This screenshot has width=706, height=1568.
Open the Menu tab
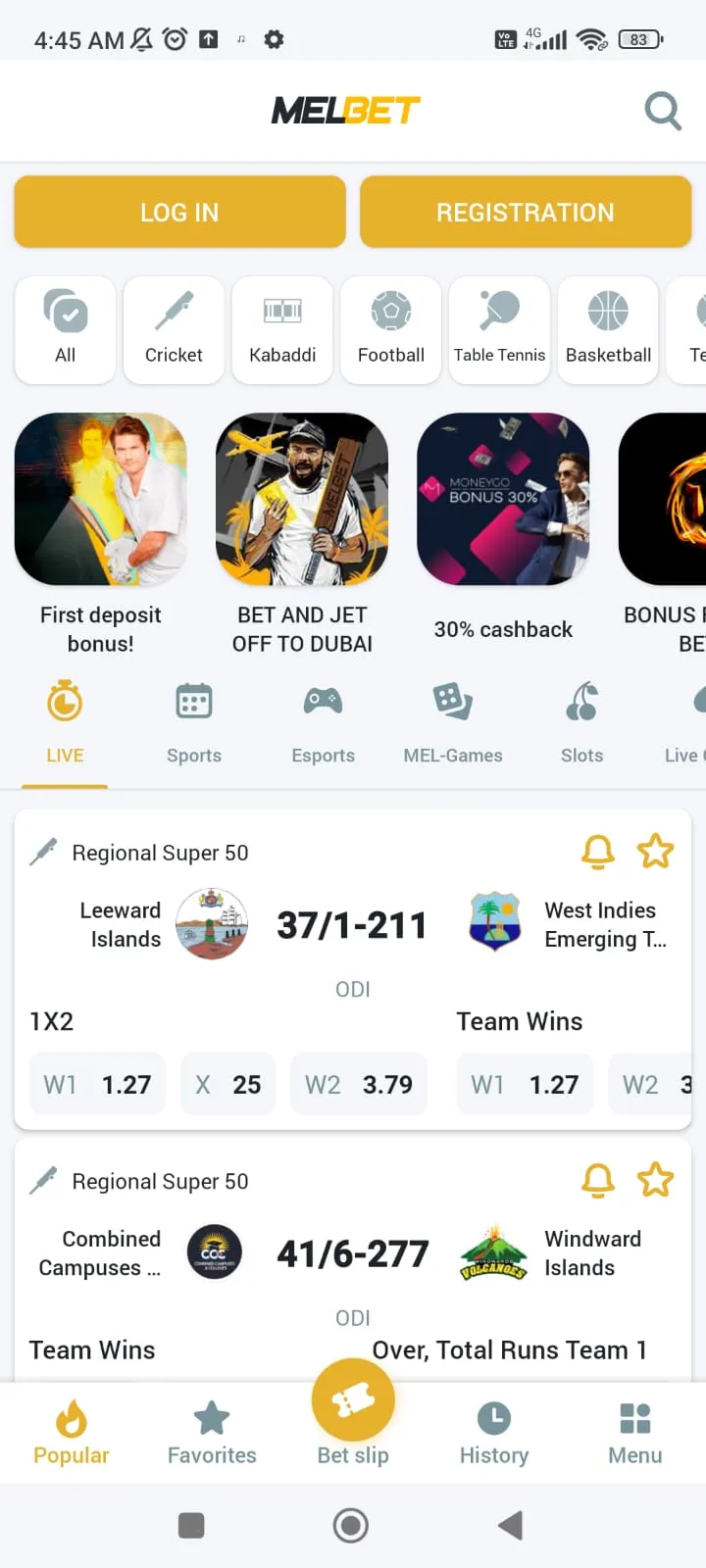click(x=635, y=1433)
